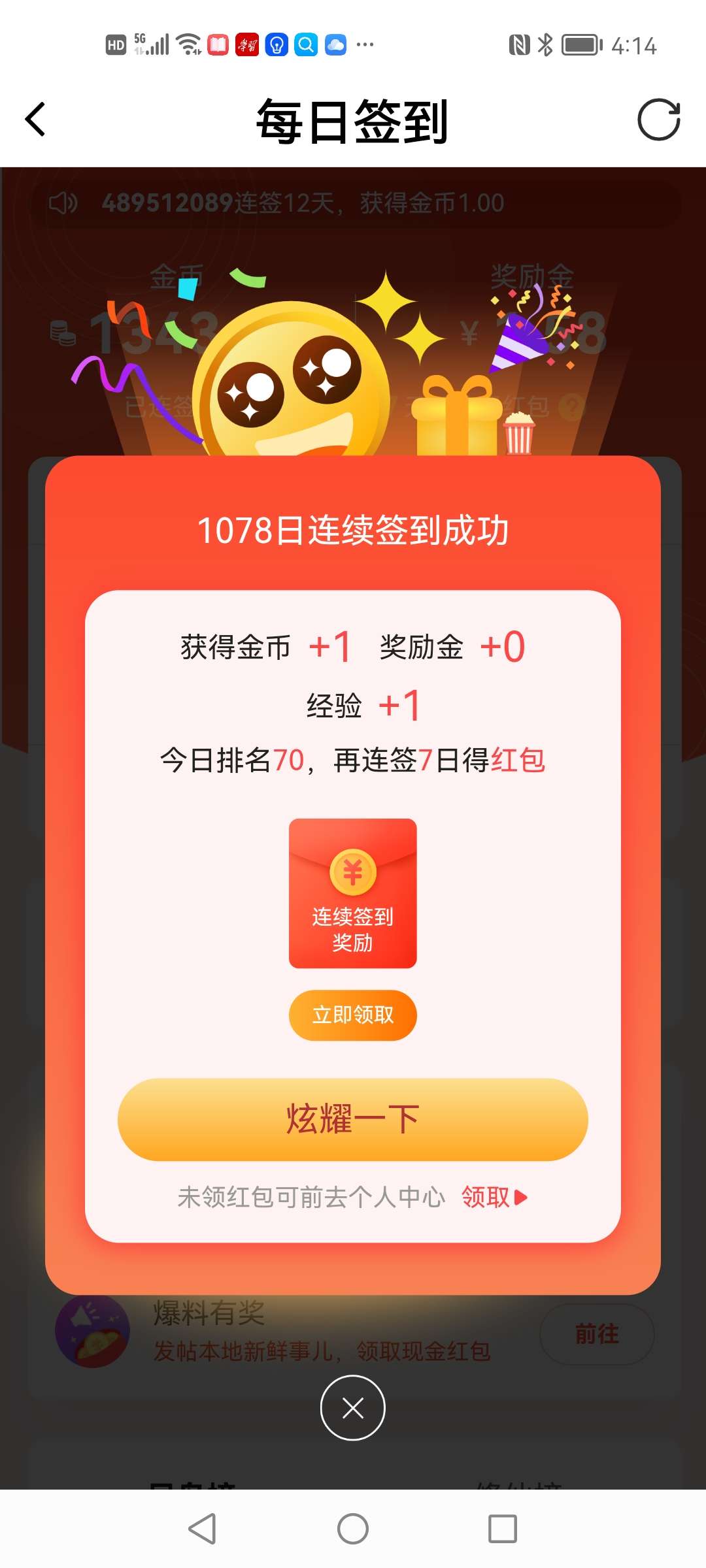Open the 连续签到奖励 red envelope
The height and width of the screenshot is (1568, 706).
click(352, 892)
